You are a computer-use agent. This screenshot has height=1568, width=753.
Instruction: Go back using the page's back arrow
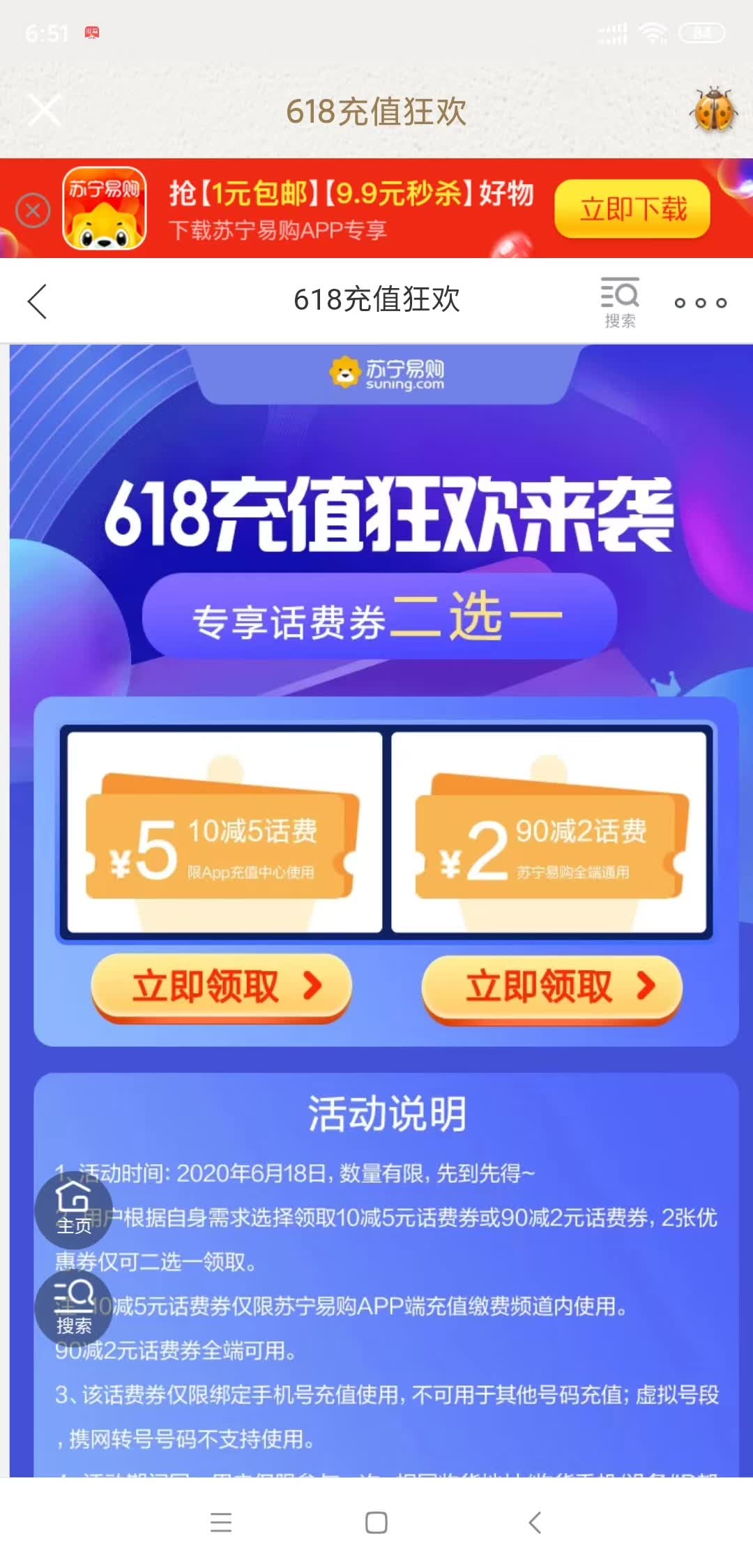(x=38, y=301)
